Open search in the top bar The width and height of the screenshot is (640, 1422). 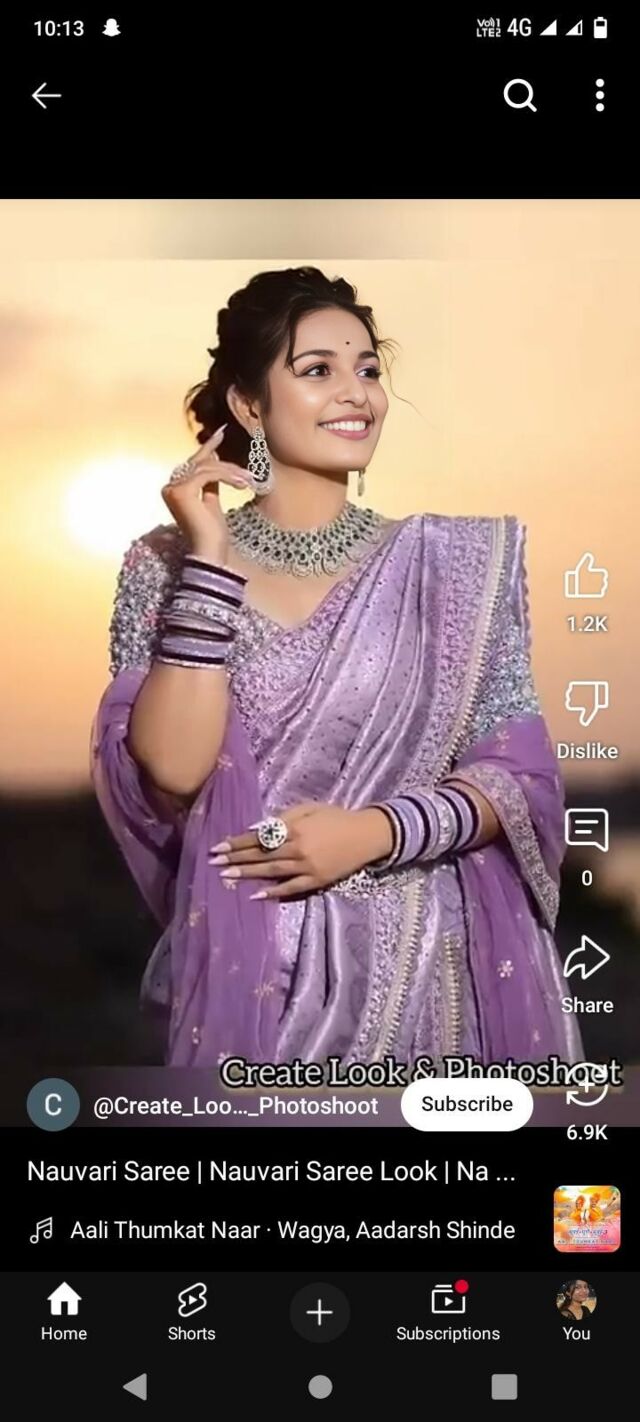pos(519,95)
